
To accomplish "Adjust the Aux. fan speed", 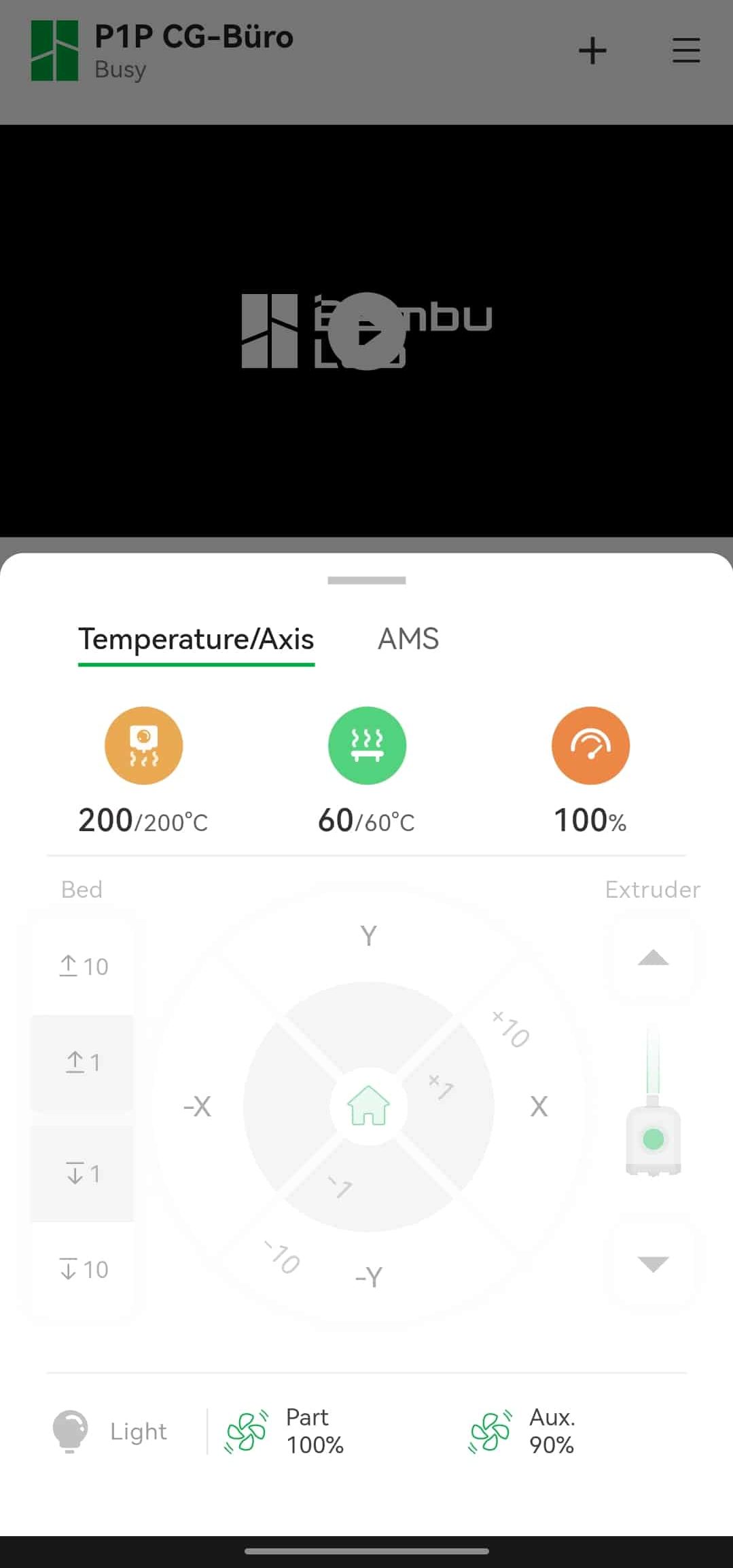I will tap(522, 1432).
